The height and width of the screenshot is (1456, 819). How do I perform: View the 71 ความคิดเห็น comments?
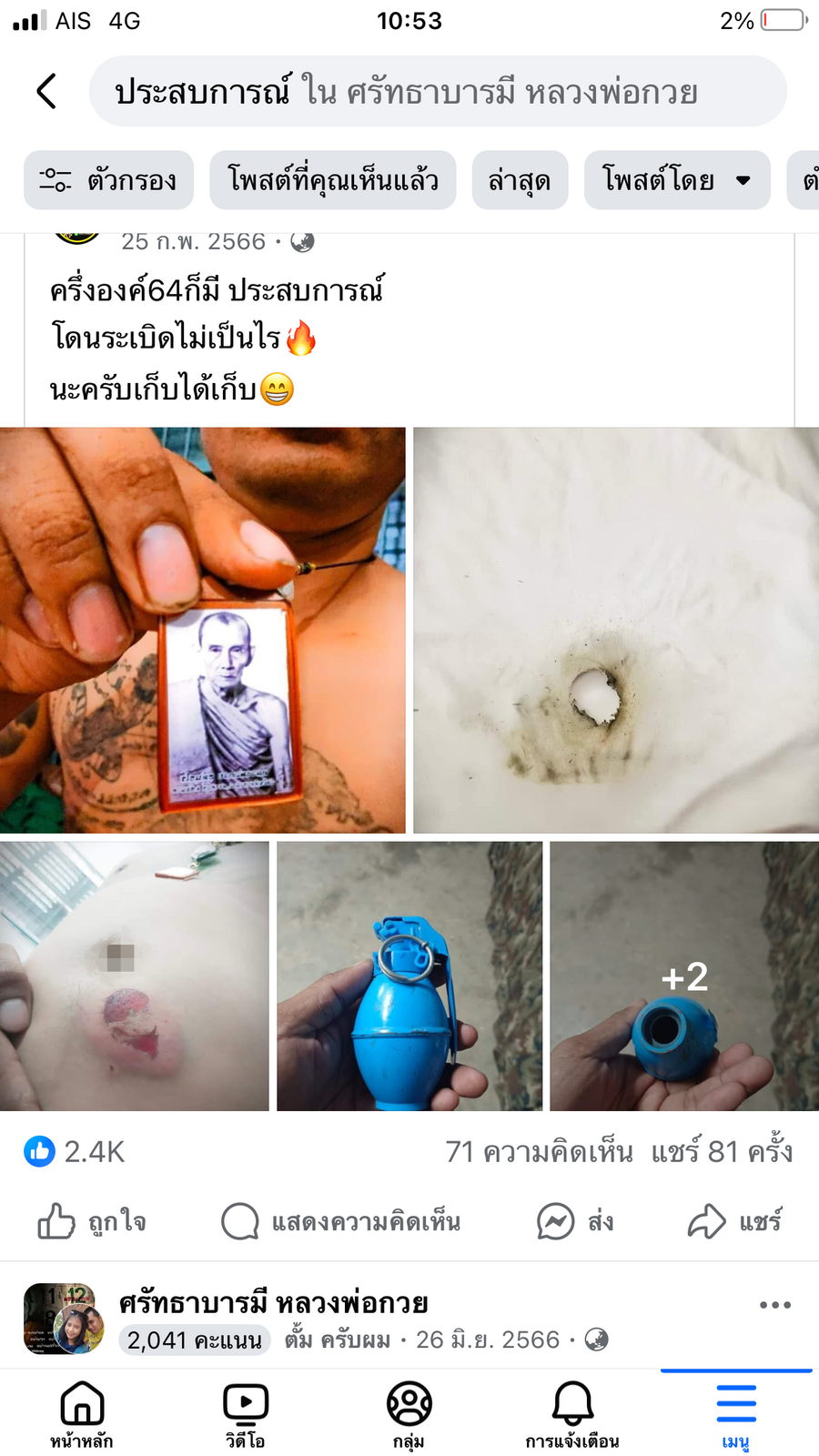(539, 1152)
